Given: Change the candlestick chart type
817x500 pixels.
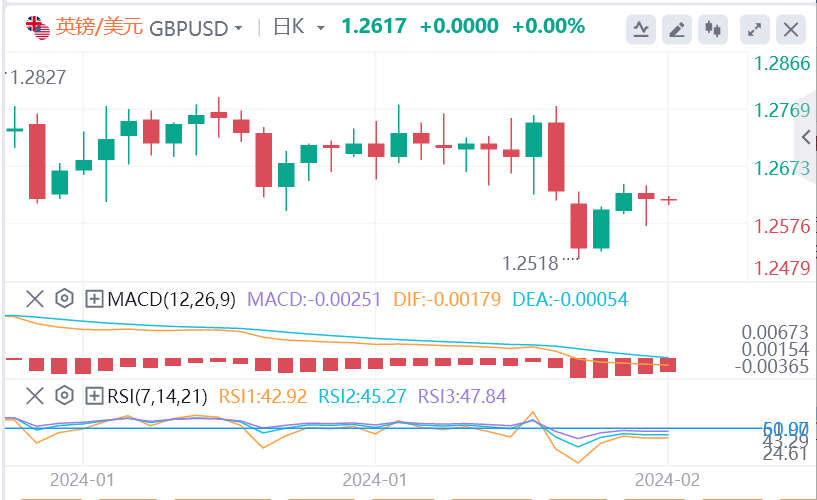Looking at the screenshot, I should tap(714, 30).
